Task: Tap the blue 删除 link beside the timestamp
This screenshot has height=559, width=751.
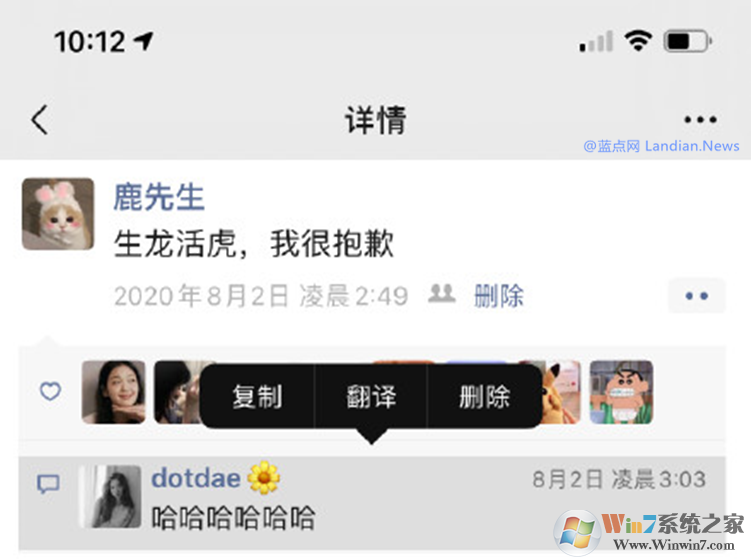Action: tap(499, 296)
